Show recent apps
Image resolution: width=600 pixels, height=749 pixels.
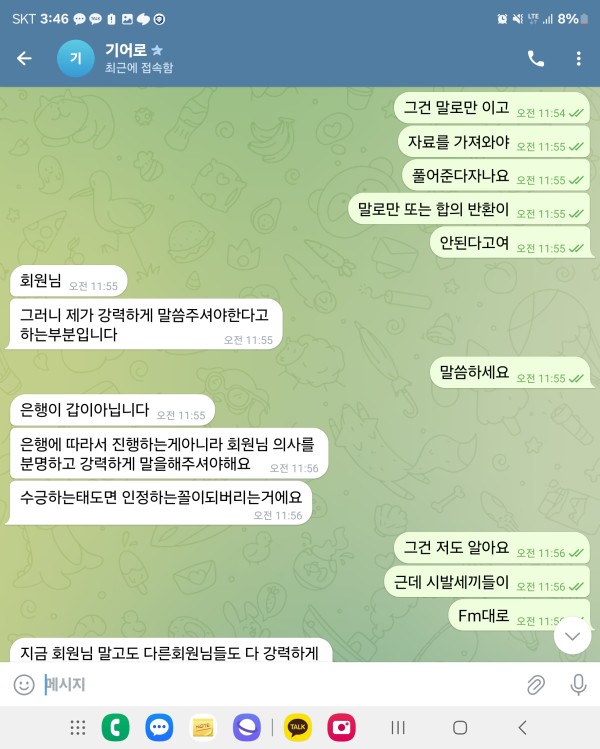(x=397, y=727)
